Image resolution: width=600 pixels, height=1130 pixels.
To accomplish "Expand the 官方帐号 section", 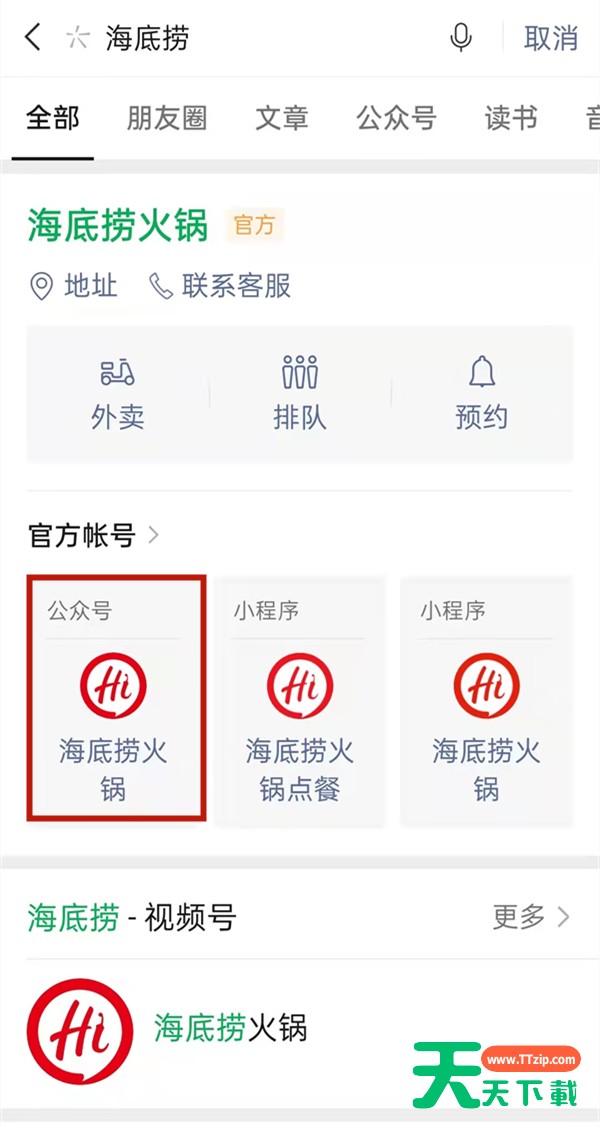I will (94, 535).
